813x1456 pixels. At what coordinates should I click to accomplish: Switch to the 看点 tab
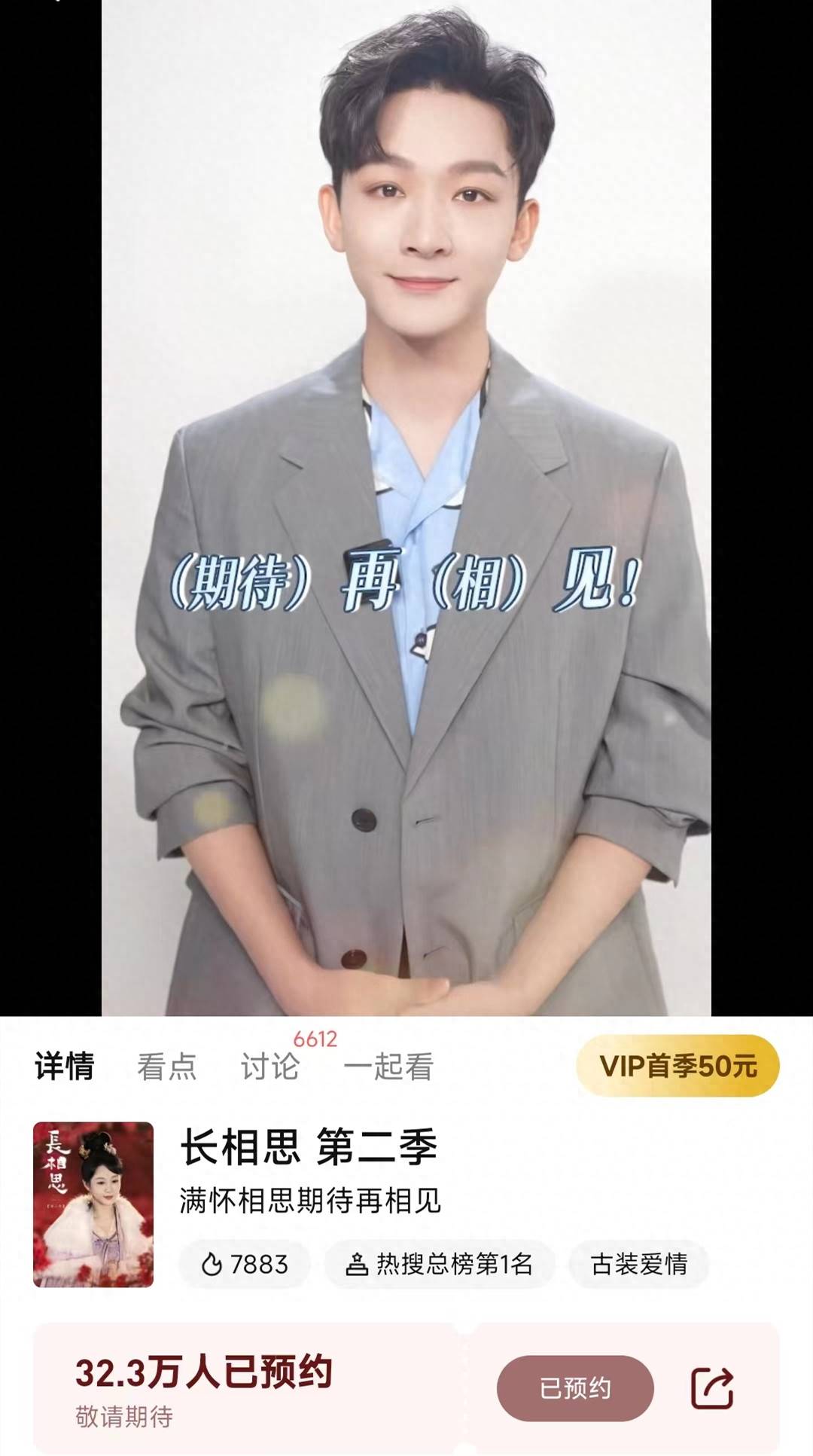(x=166, y=1066)
